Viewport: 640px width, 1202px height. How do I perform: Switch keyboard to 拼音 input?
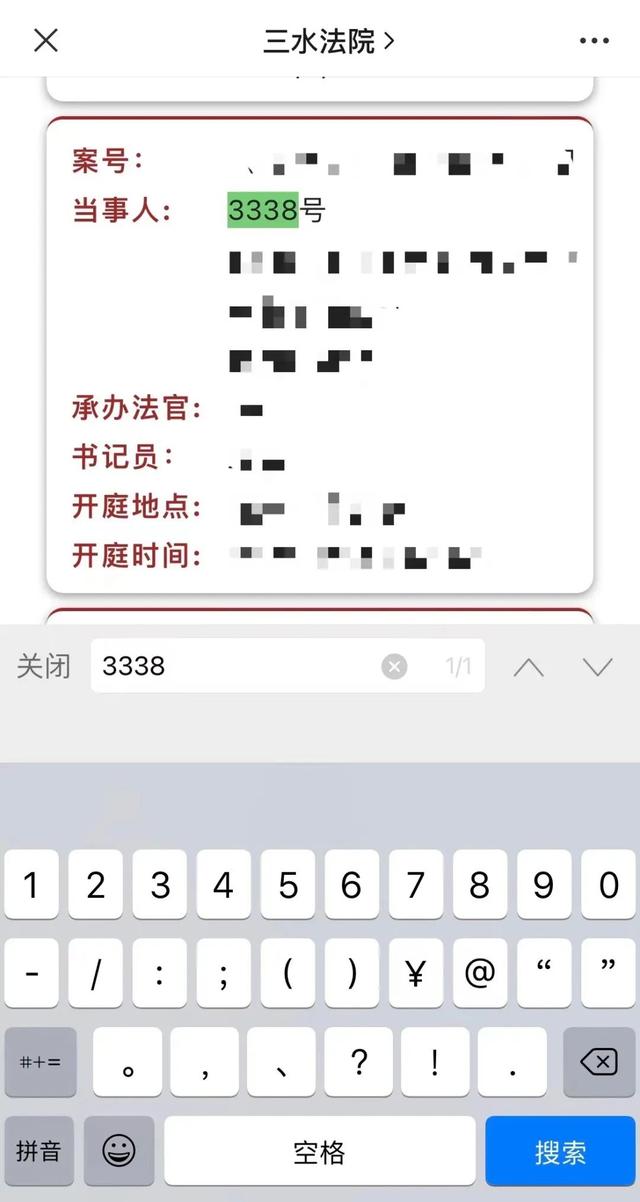click(x=40, y=1152)
